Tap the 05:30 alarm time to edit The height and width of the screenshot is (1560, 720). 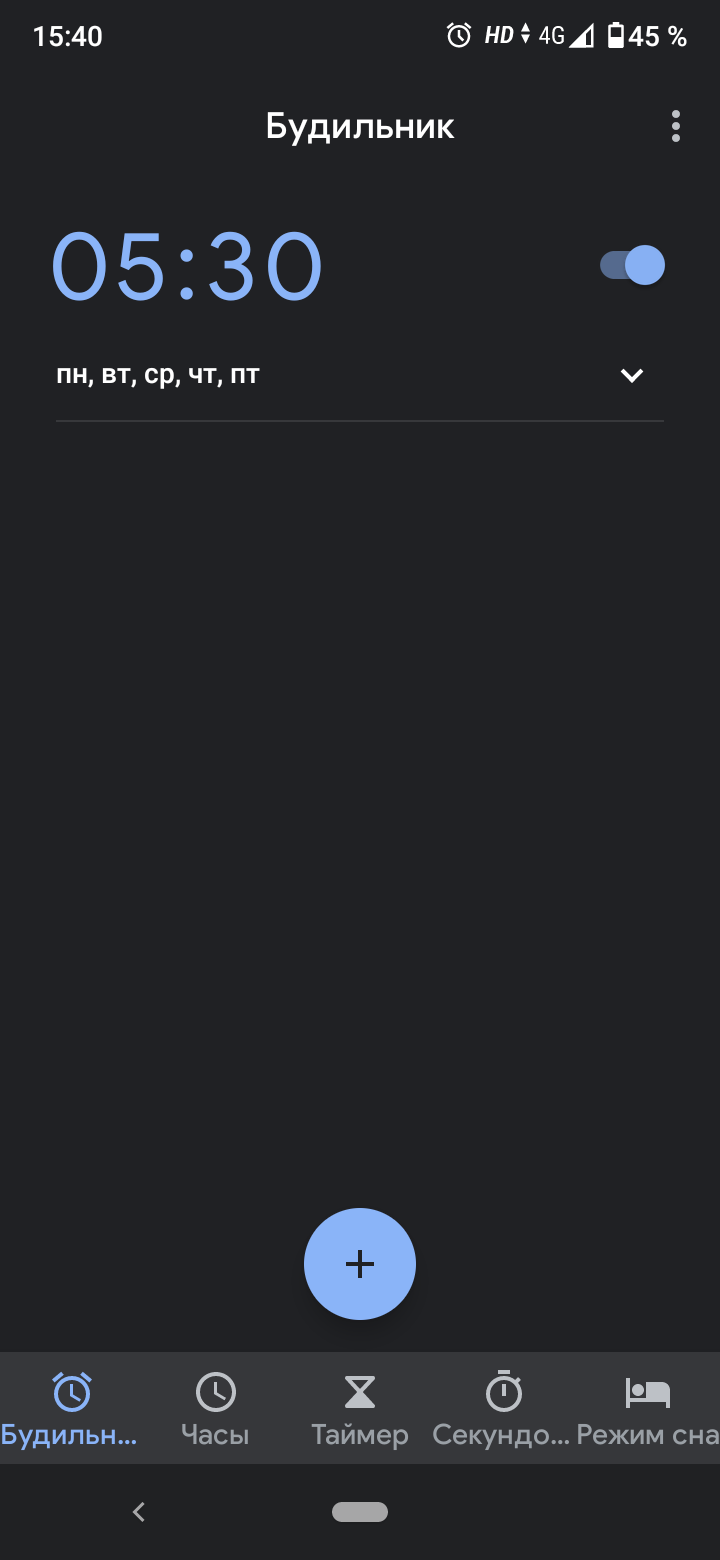[187, 267]
